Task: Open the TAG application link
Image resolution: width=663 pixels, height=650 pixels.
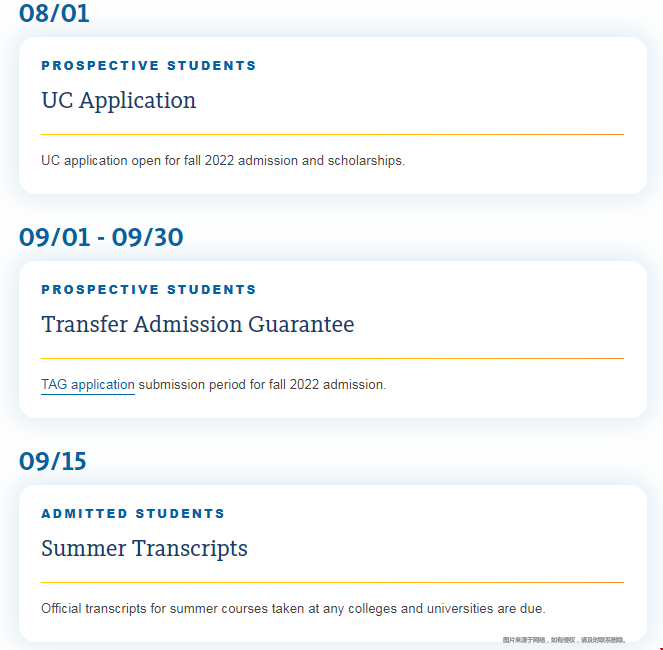Action: (88, 384)
